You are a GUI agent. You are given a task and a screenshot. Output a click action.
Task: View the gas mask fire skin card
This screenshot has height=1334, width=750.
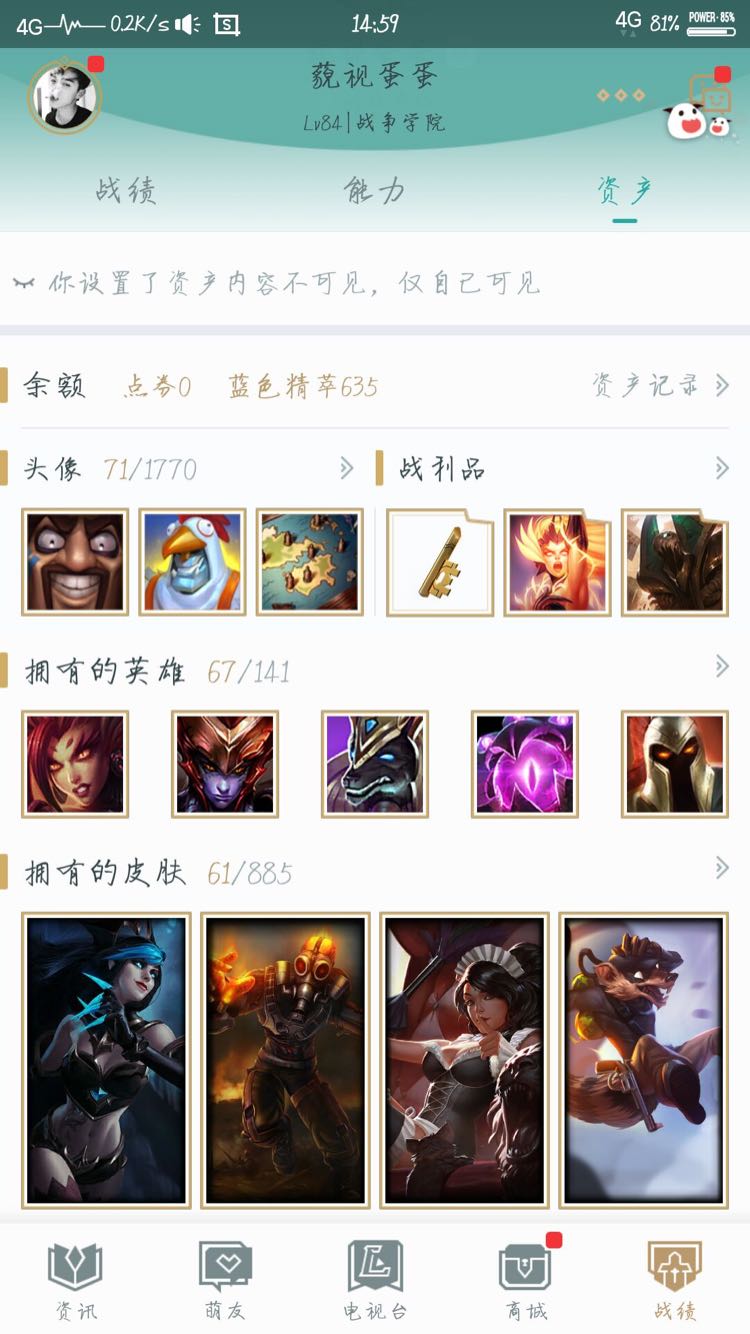pos(285,1060)
